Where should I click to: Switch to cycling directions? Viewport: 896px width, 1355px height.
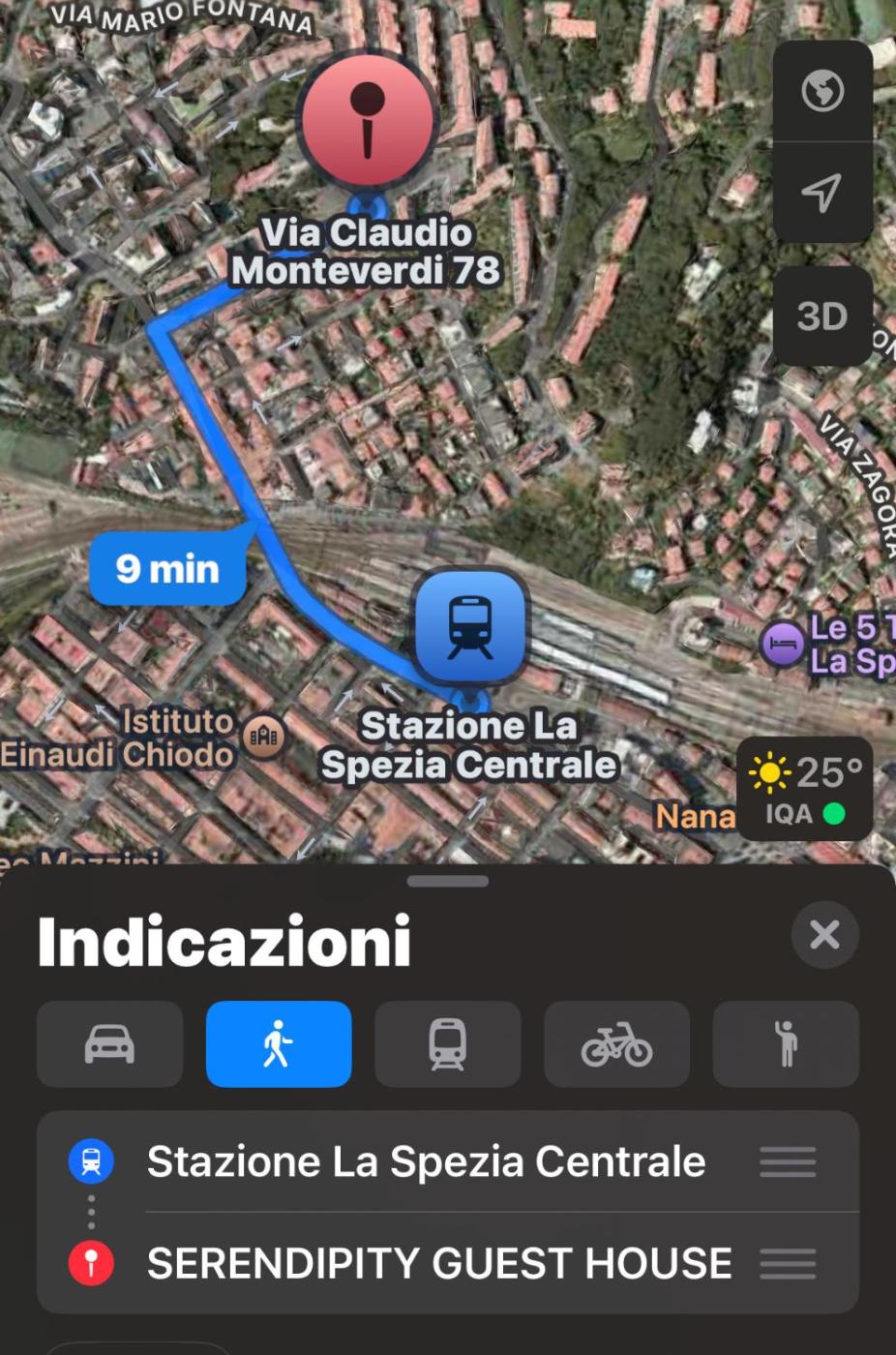click(x=616, y=1044)
